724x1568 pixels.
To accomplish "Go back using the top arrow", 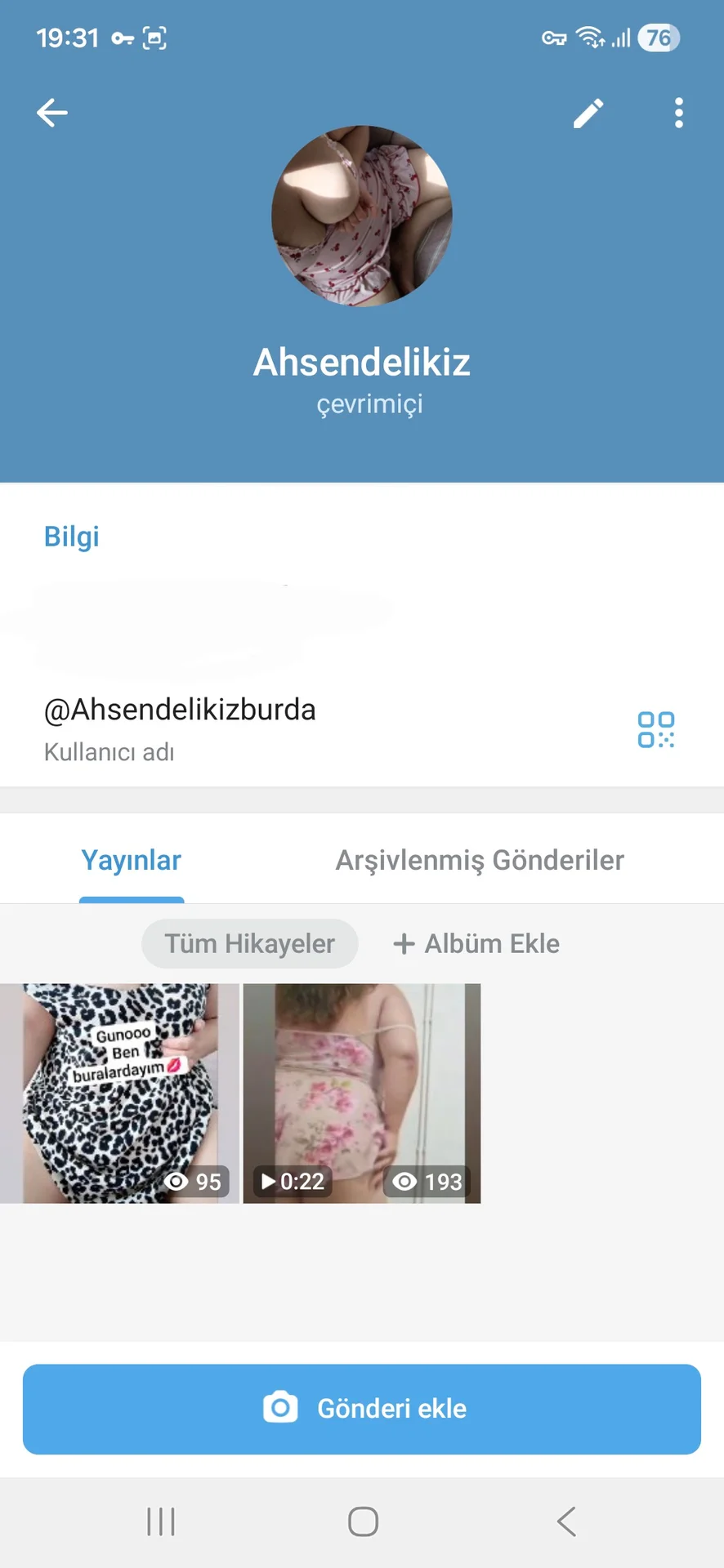I will pyautogui.click(x=52, y=113).
